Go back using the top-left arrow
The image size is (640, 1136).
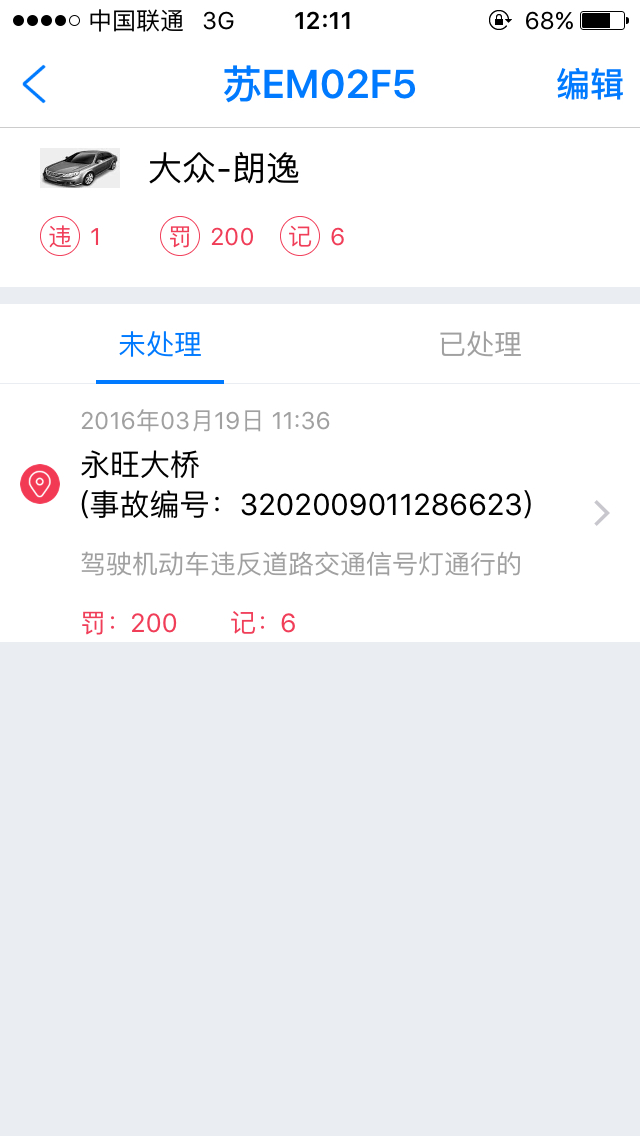coord(35,85)
